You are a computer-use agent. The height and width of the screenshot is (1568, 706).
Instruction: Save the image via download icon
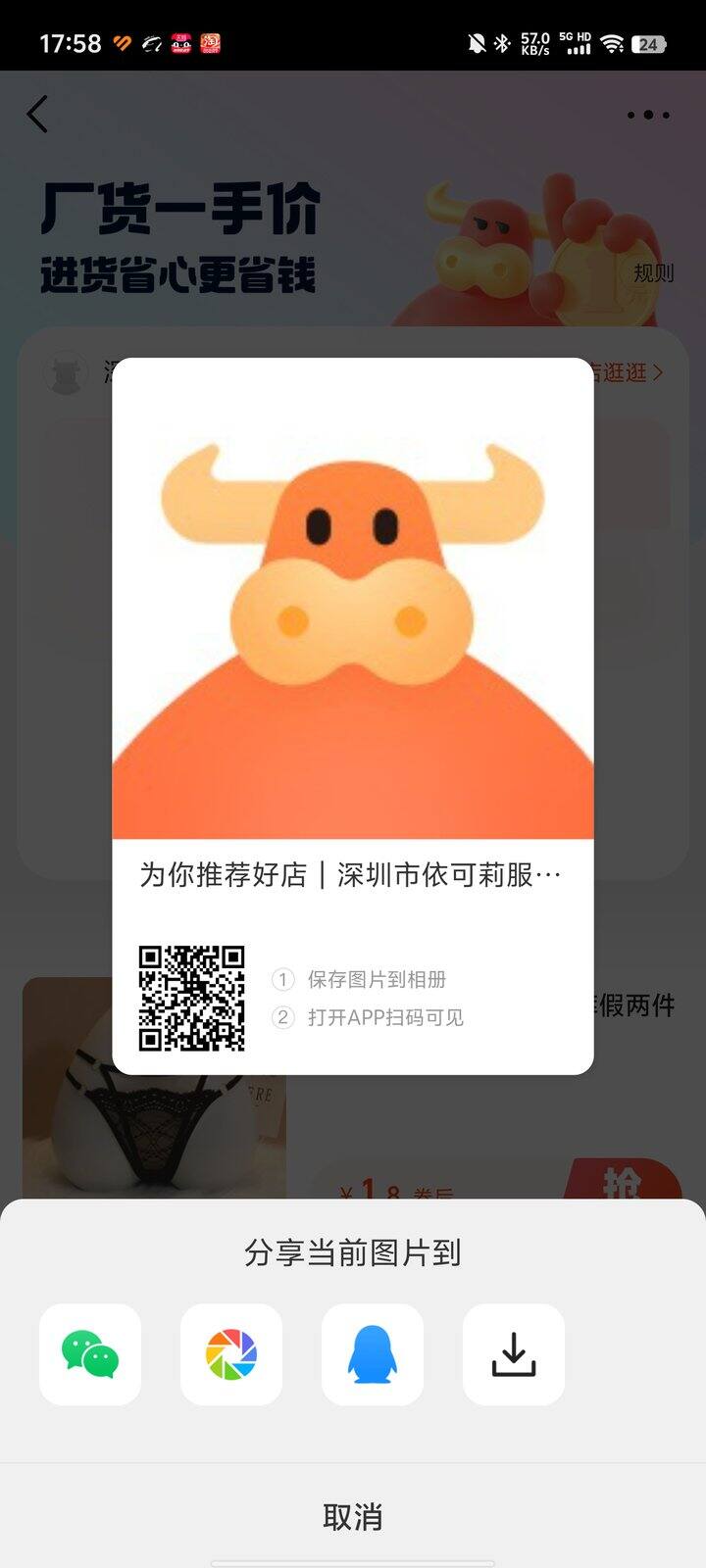pyautogui.click(x=513, y=1355)
